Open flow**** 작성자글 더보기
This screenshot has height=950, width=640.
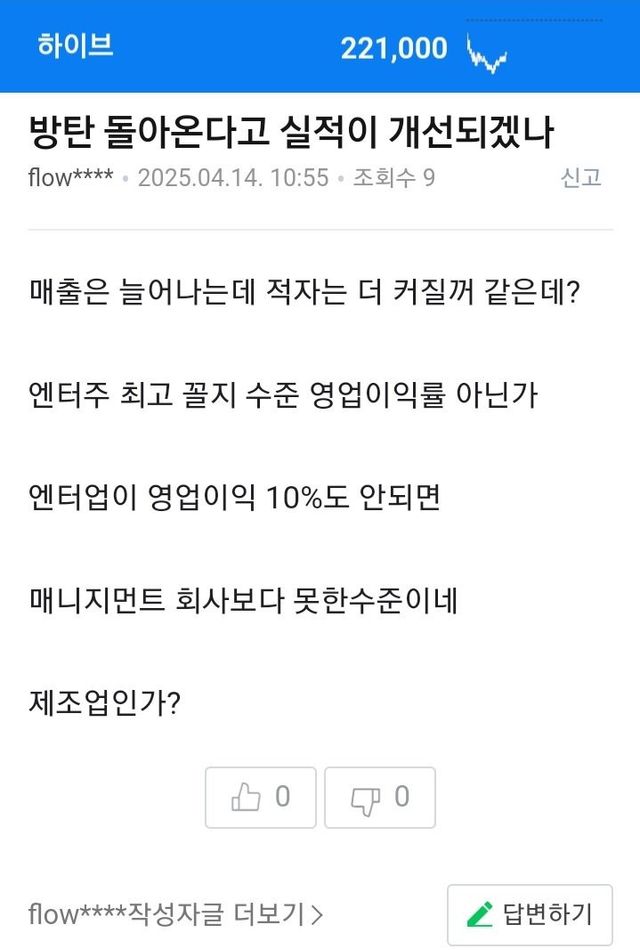tap(175, 913)
